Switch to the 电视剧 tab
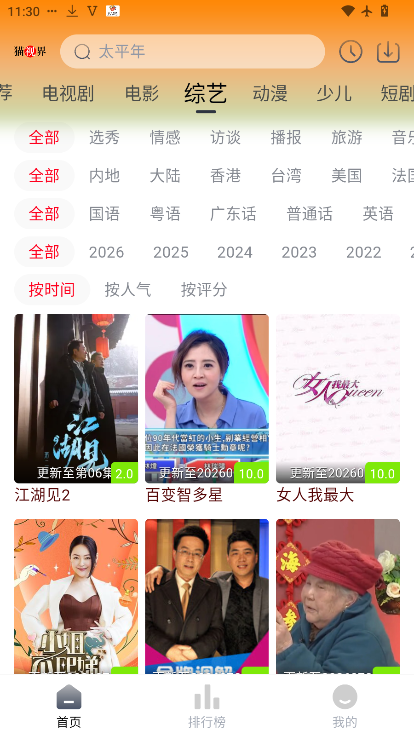The image size is (414, 736). tap(68, 93)
